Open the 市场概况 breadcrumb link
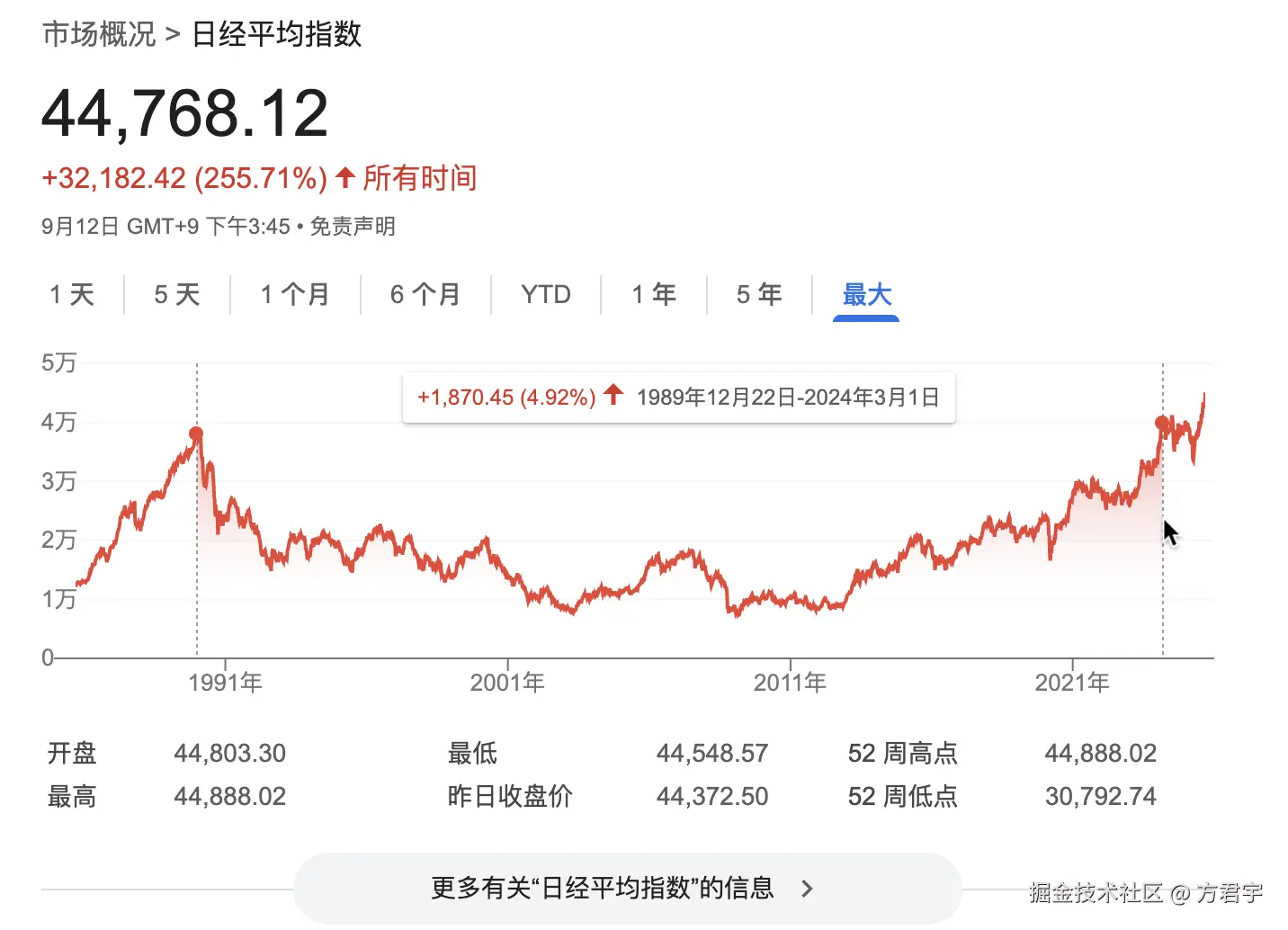The height and width of the screenshot is (930, 1288). [x=99, y=34]
